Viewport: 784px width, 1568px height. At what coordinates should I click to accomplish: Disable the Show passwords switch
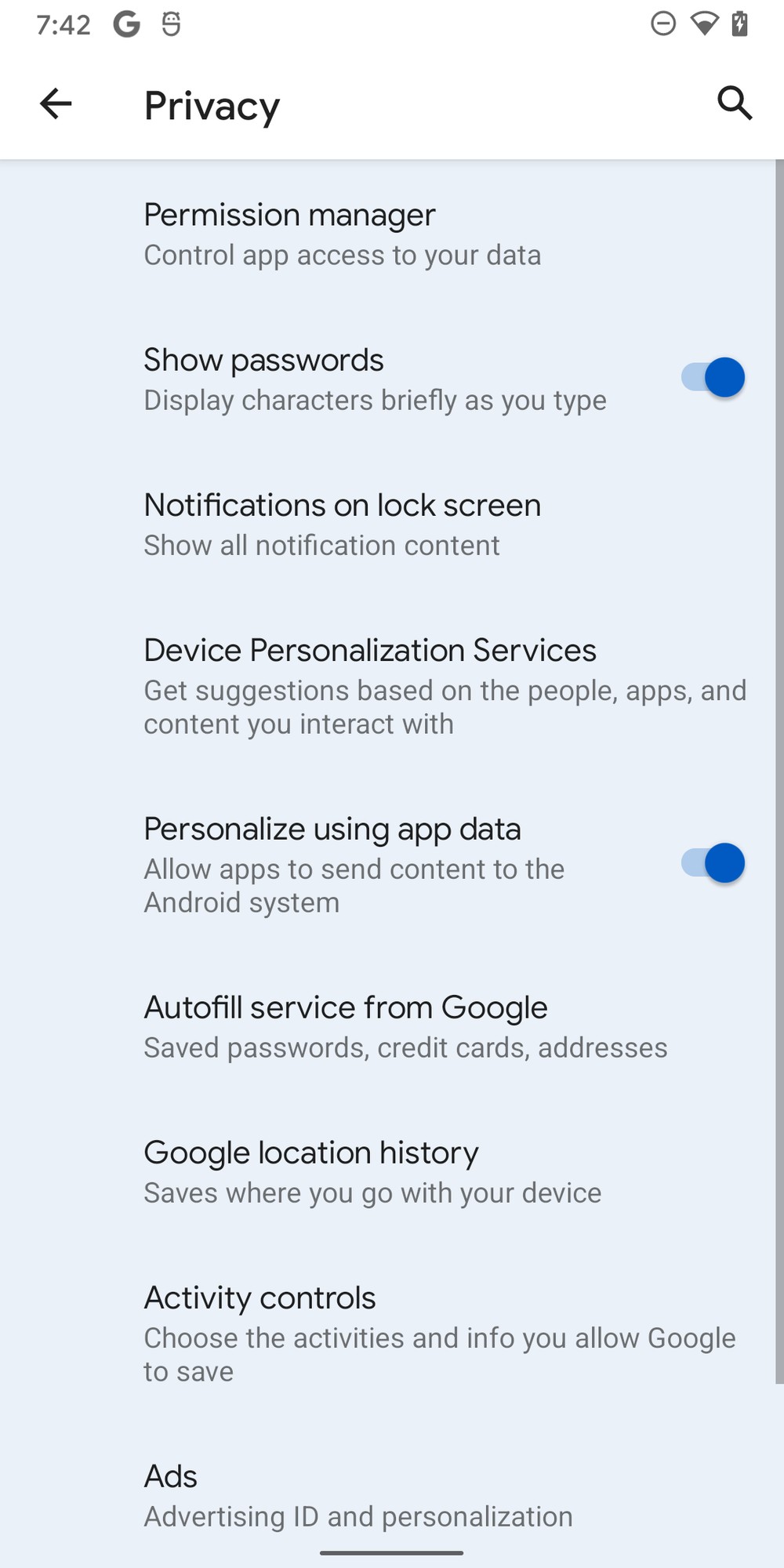(x=713, y=378)
